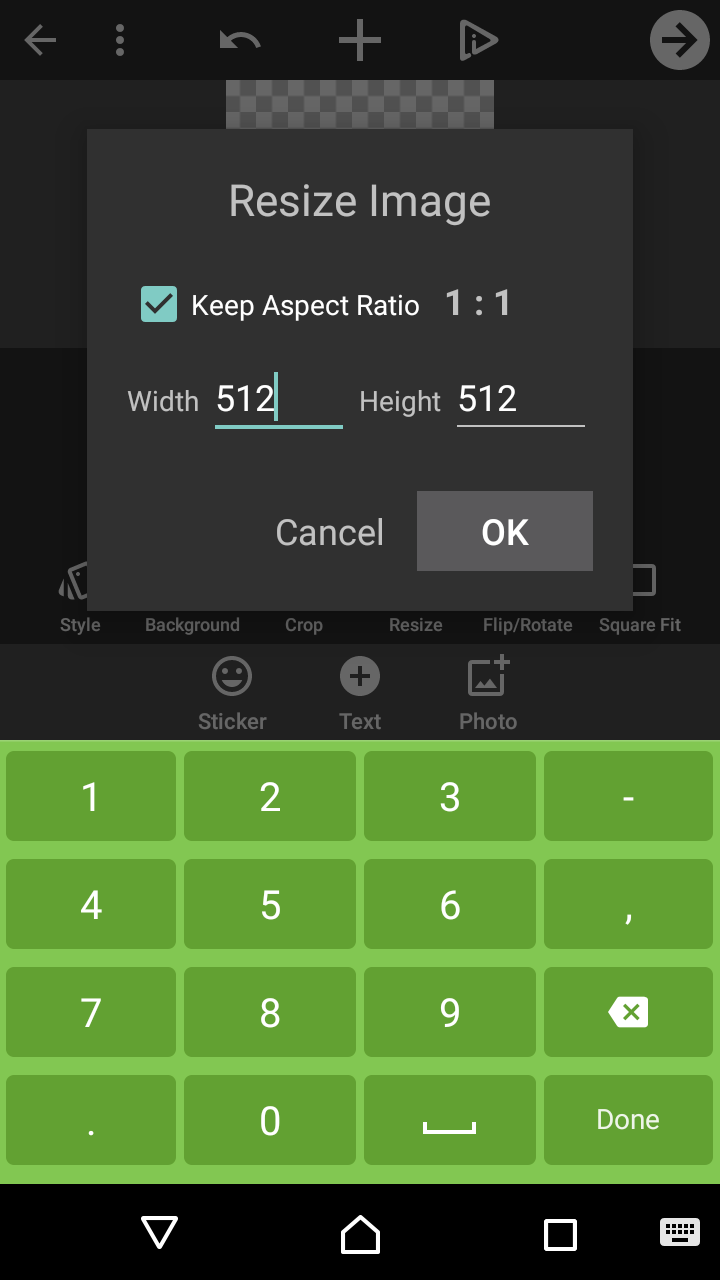Hide the keyboard with the down triangle
Image resolution: width=720 pixels, height=1280 pixels.
point(160,1234)
